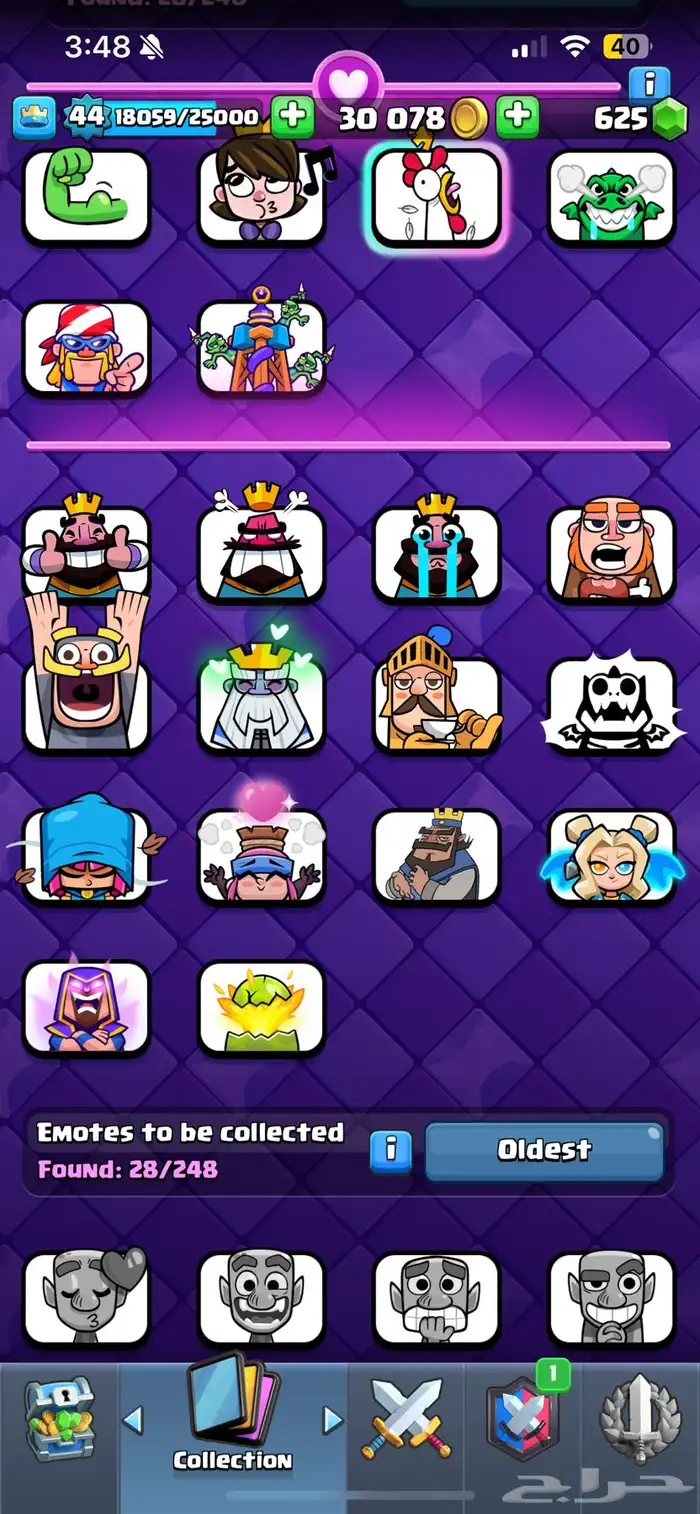Open the info button near the gems
The width and height of the screenshot is (700, 1514).
649,83
